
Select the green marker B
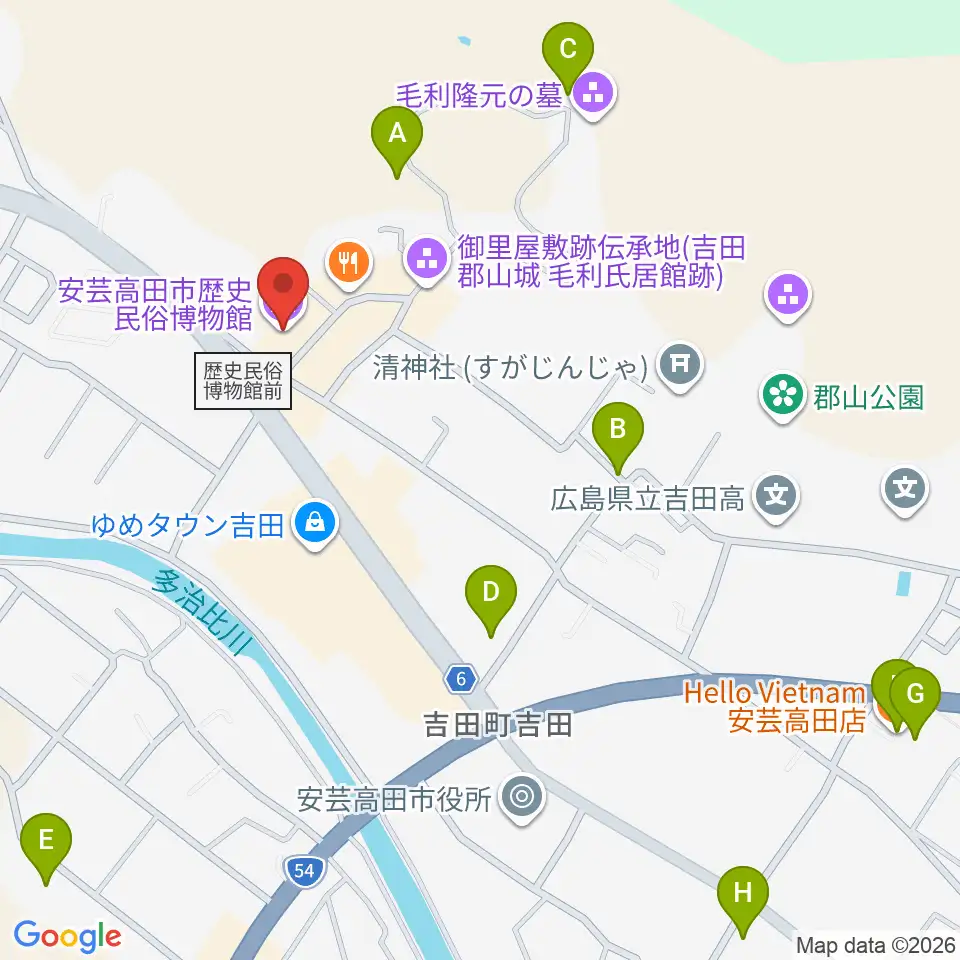coord(618,438)
